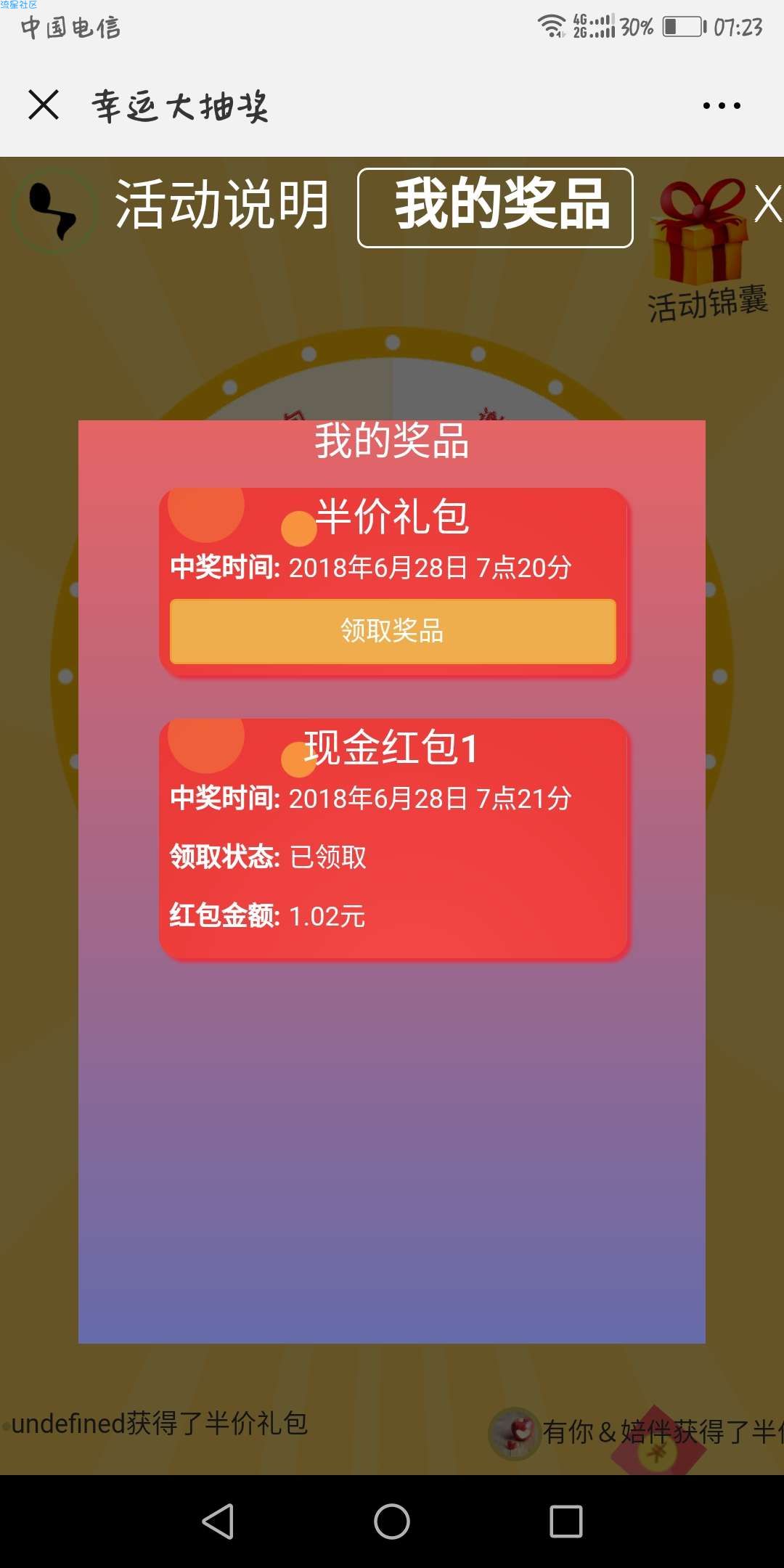Dismiss the prizes popup with the X
The width and height of the screenshot is (784, 1568).
[x=768, y=204]
